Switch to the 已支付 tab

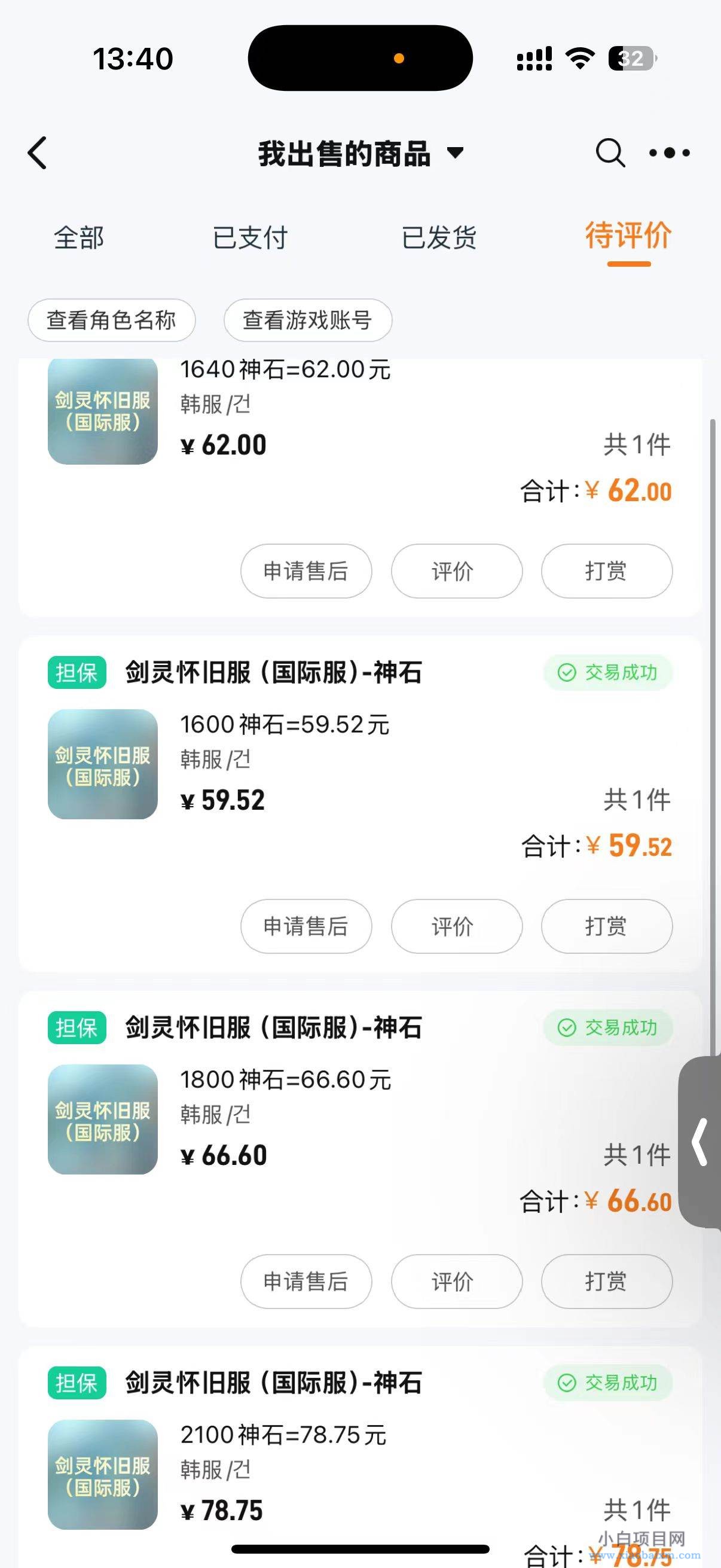[251, 239]
